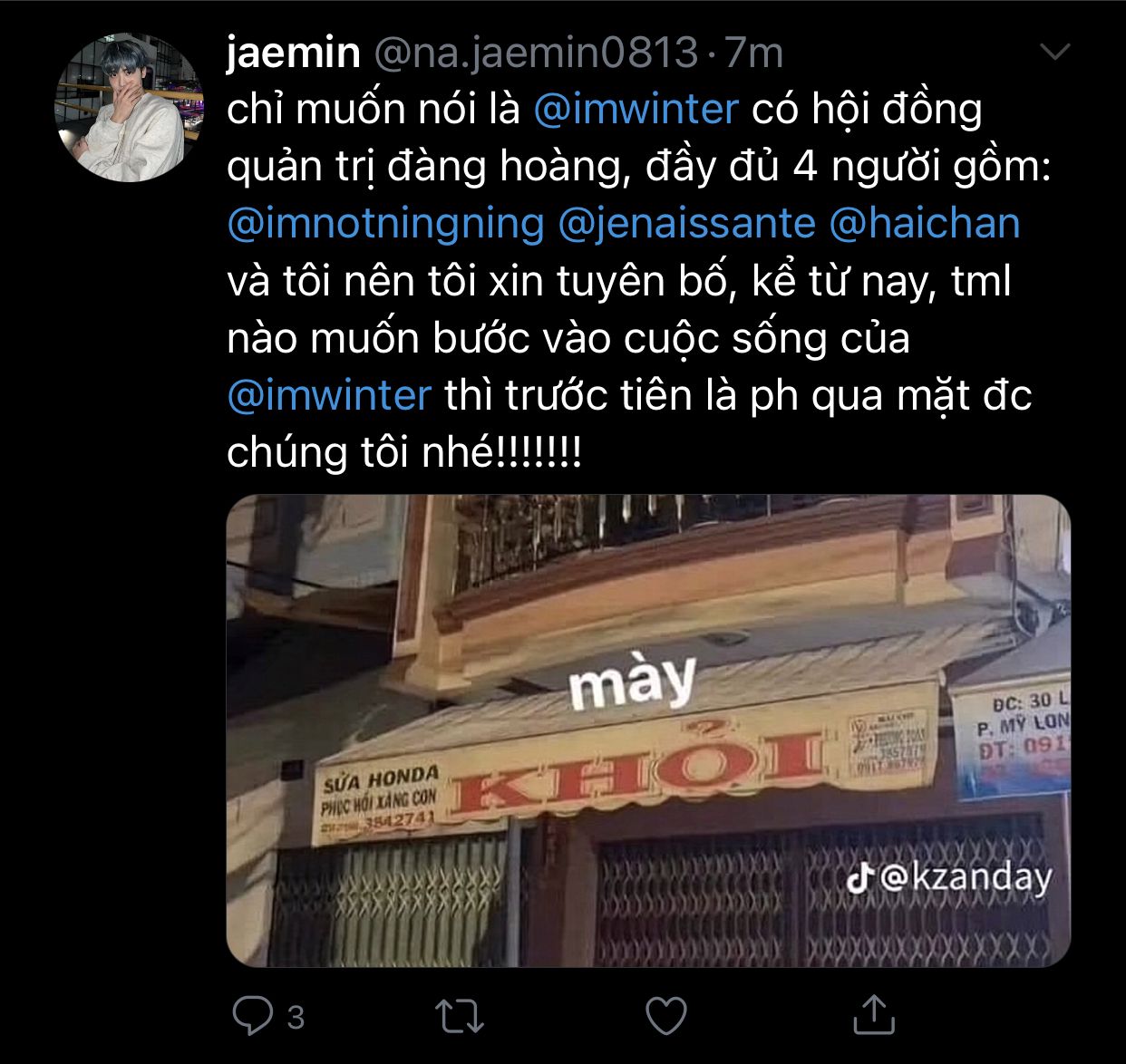Image resolution: width=1126 pixels, height=1064 pixels.
Task: Open the @haichan mention
Action: coord(925,224)
